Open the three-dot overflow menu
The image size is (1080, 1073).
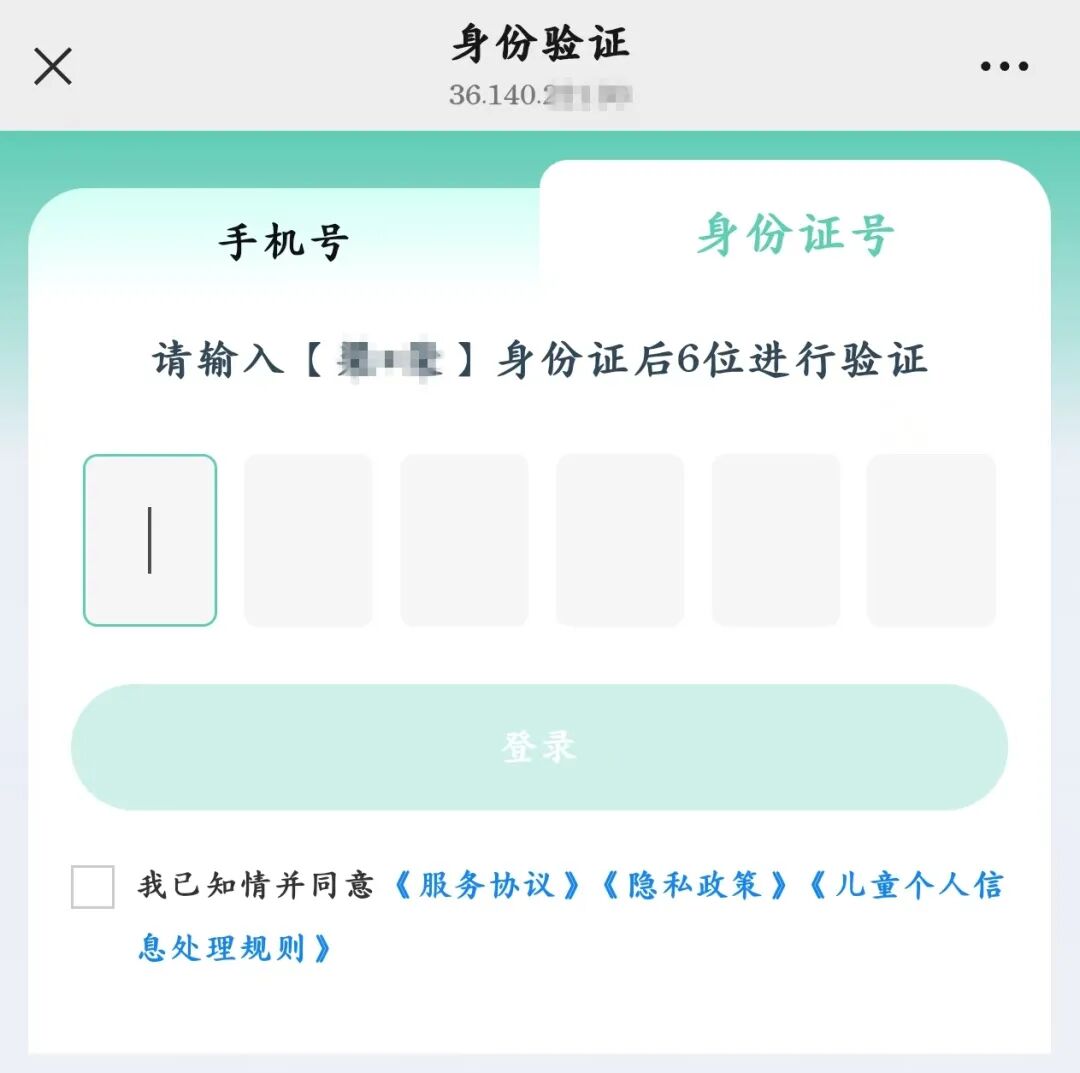click(x=1004, y=67)
